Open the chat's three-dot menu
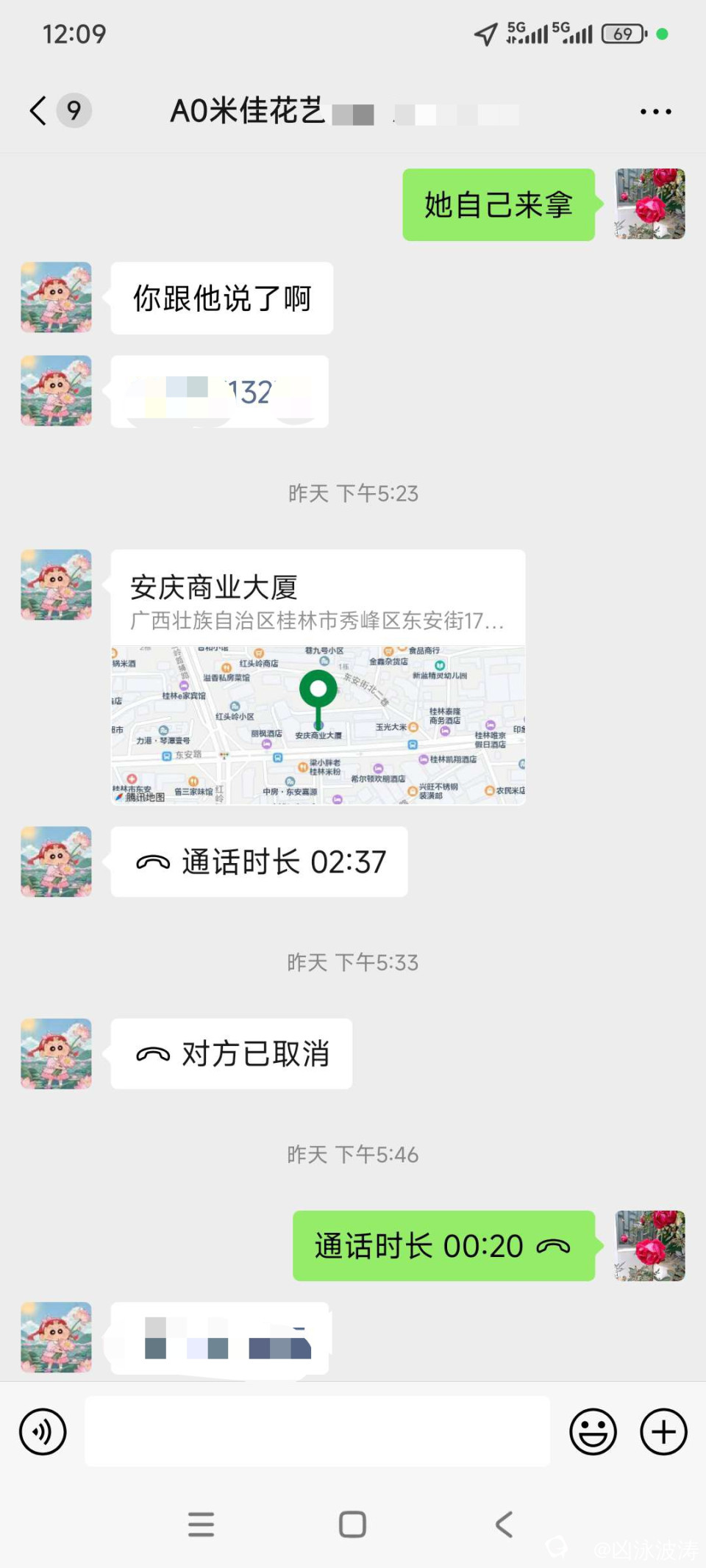 [655, 112]
